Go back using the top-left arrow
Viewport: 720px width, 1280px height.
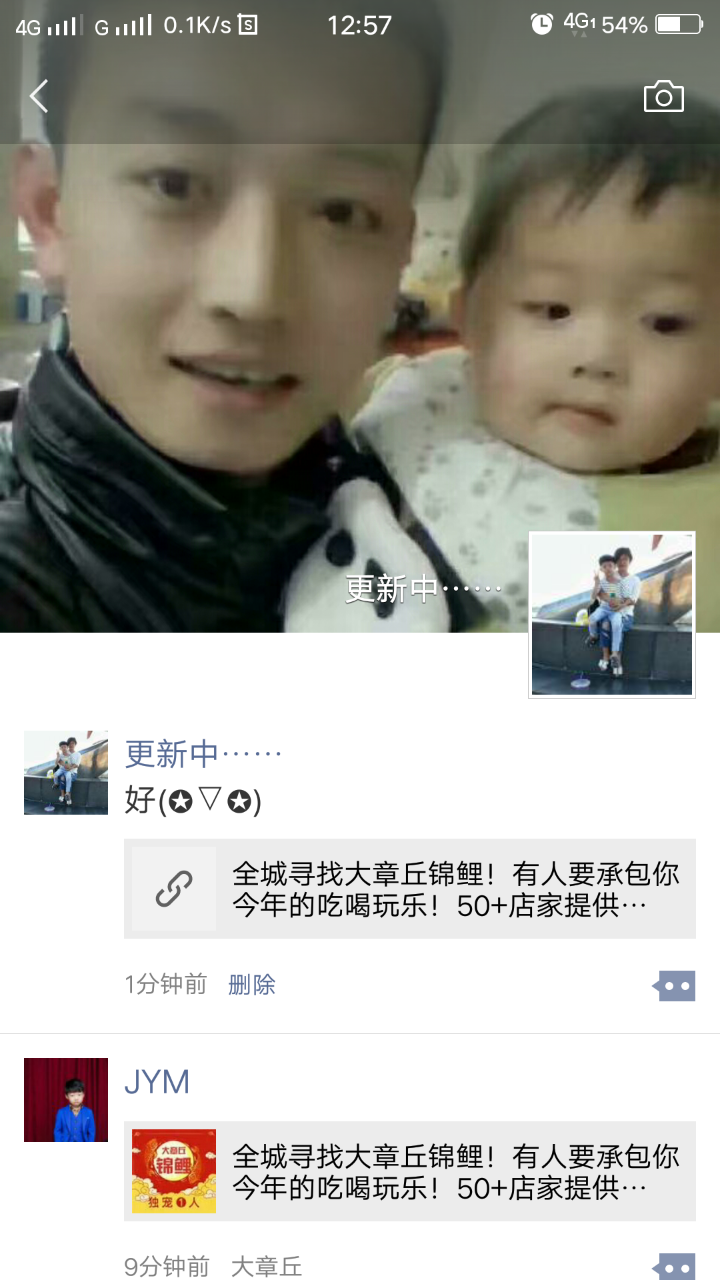pos(39,96)
